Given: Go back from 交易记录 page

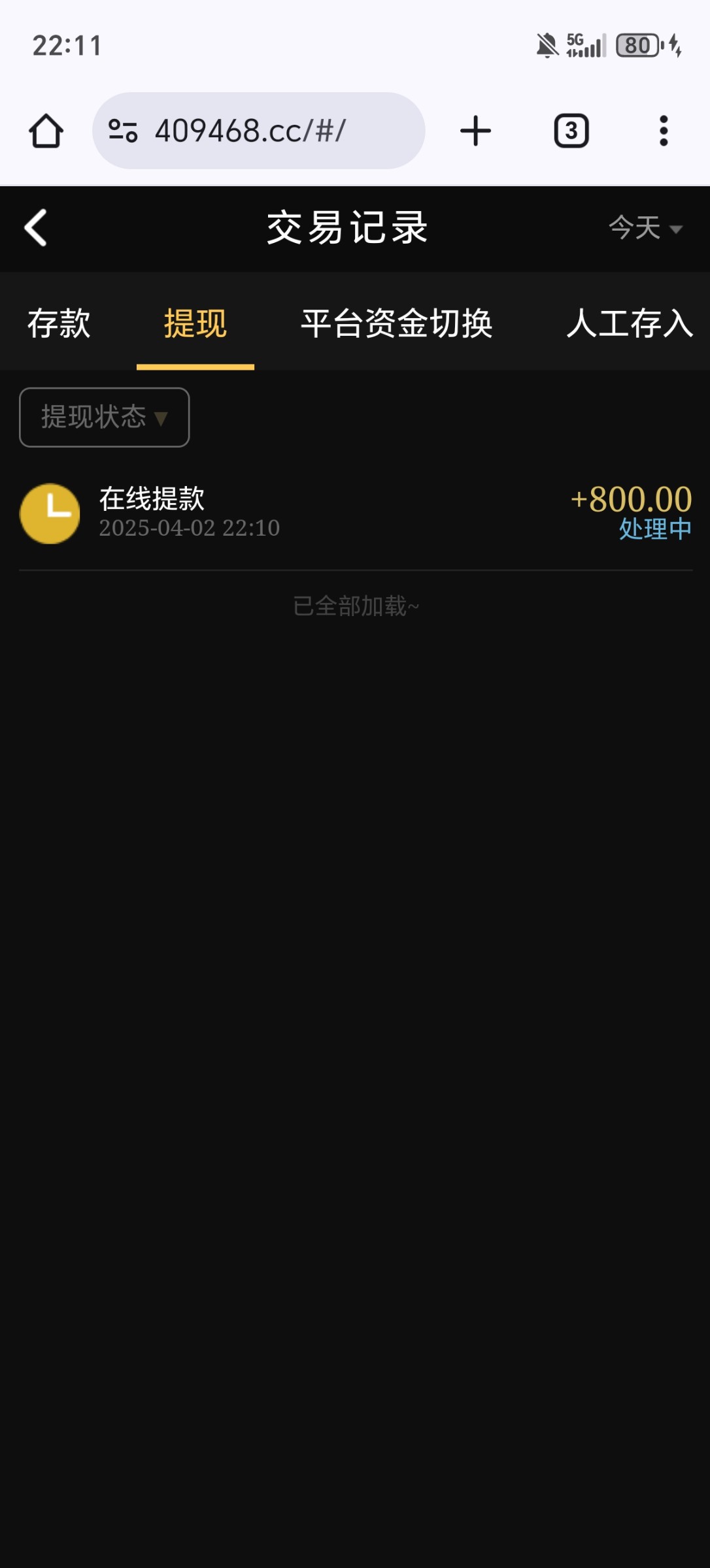Looking at the screenshot, I should click(x=36, y=228).
